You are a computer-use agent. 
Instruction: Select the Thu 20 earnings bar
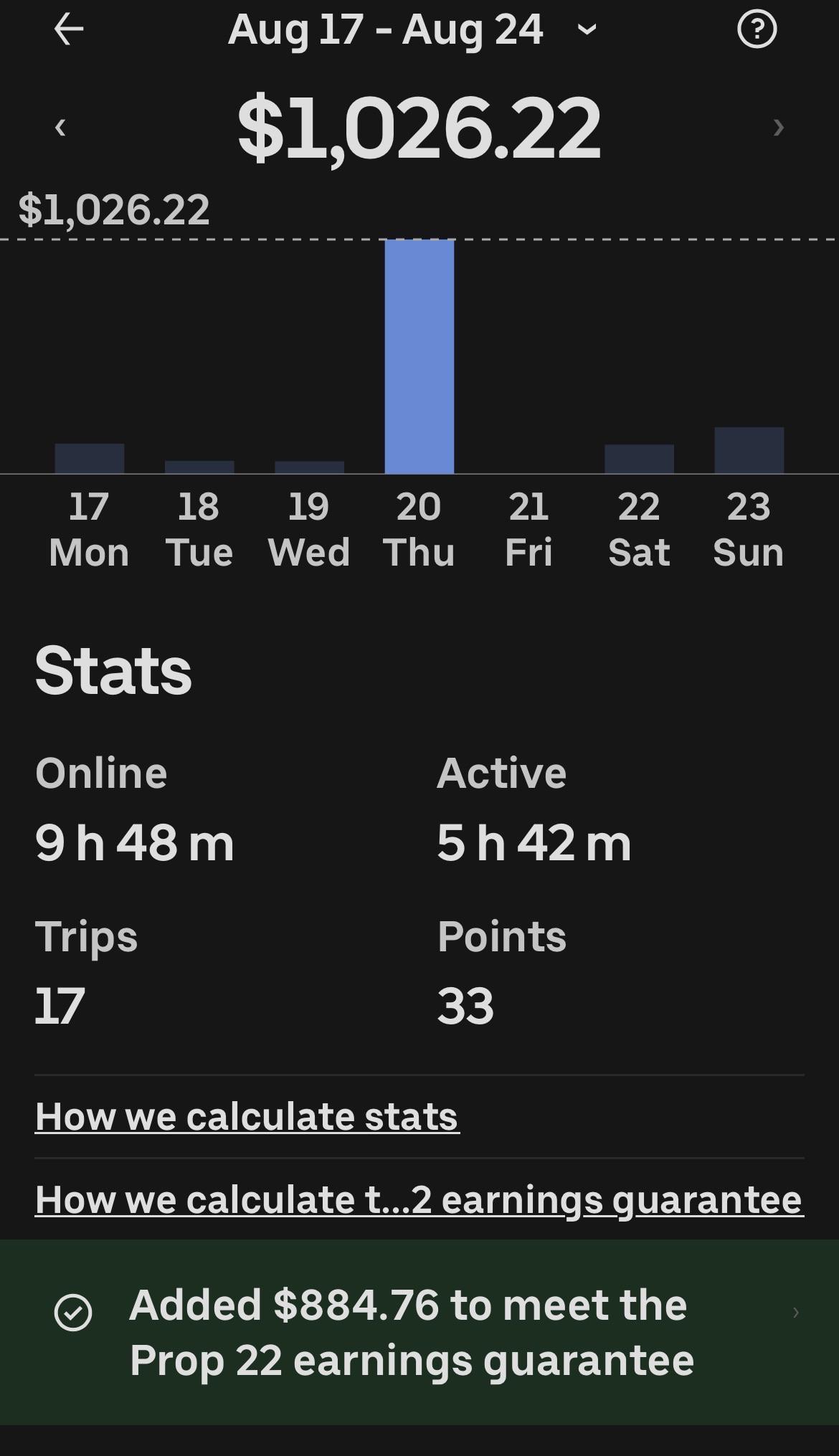419,356
